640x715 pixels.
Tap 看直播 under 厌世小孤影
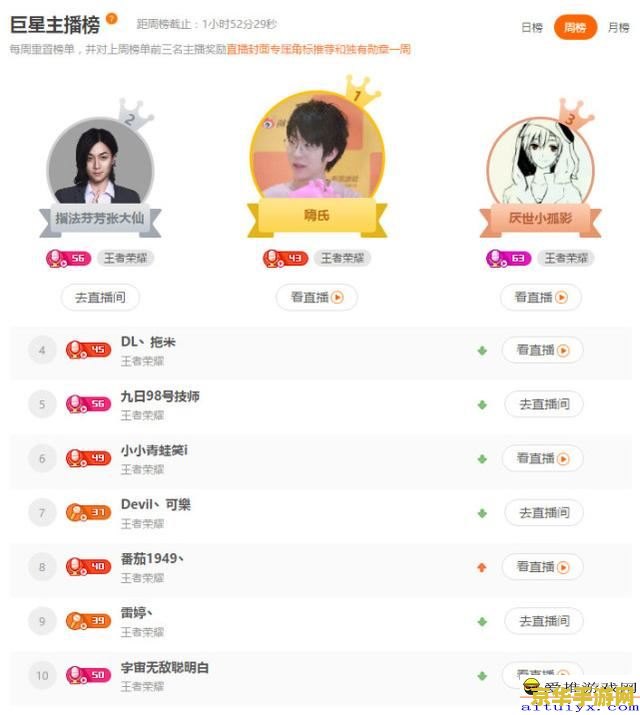tap(540, 297)
